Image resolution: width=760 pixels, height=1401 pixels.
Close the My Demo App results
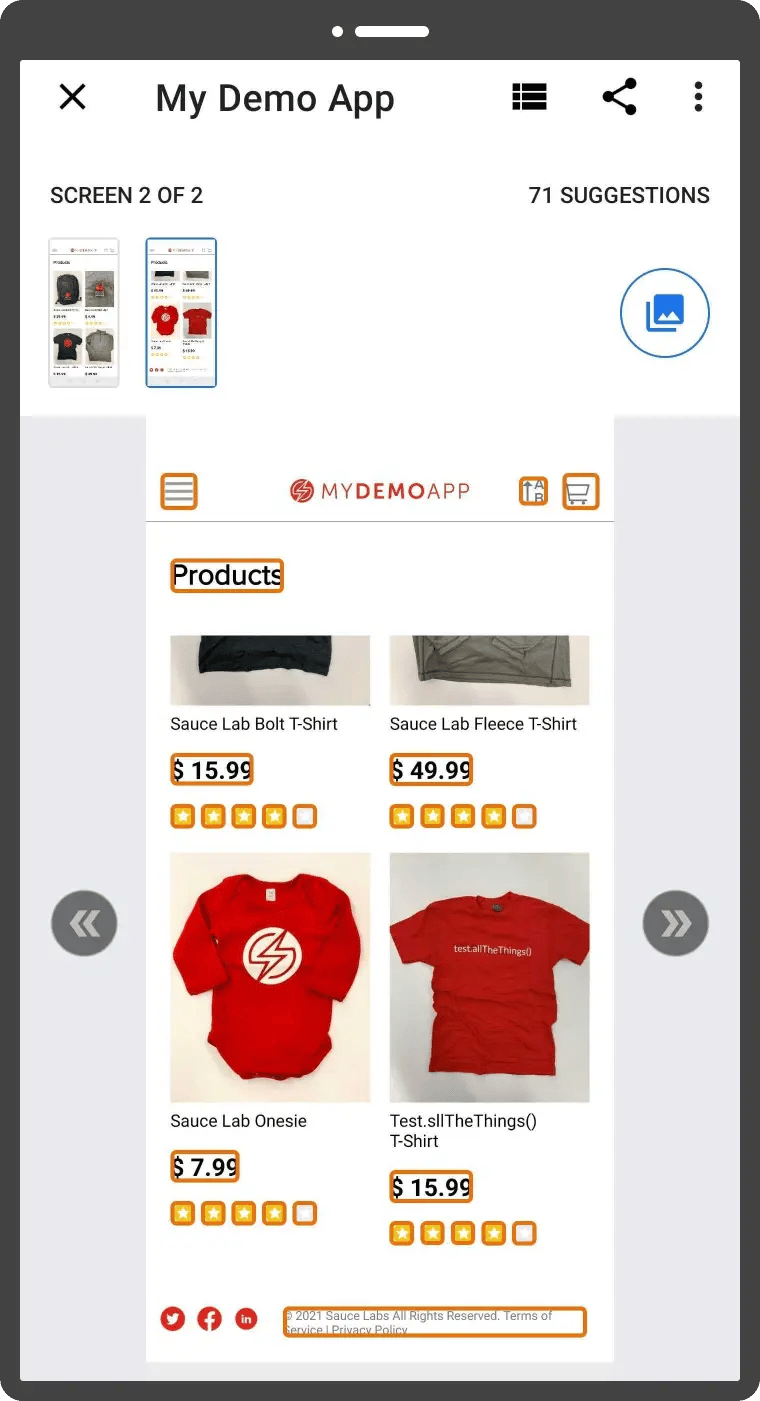click(x=73, y=97)
